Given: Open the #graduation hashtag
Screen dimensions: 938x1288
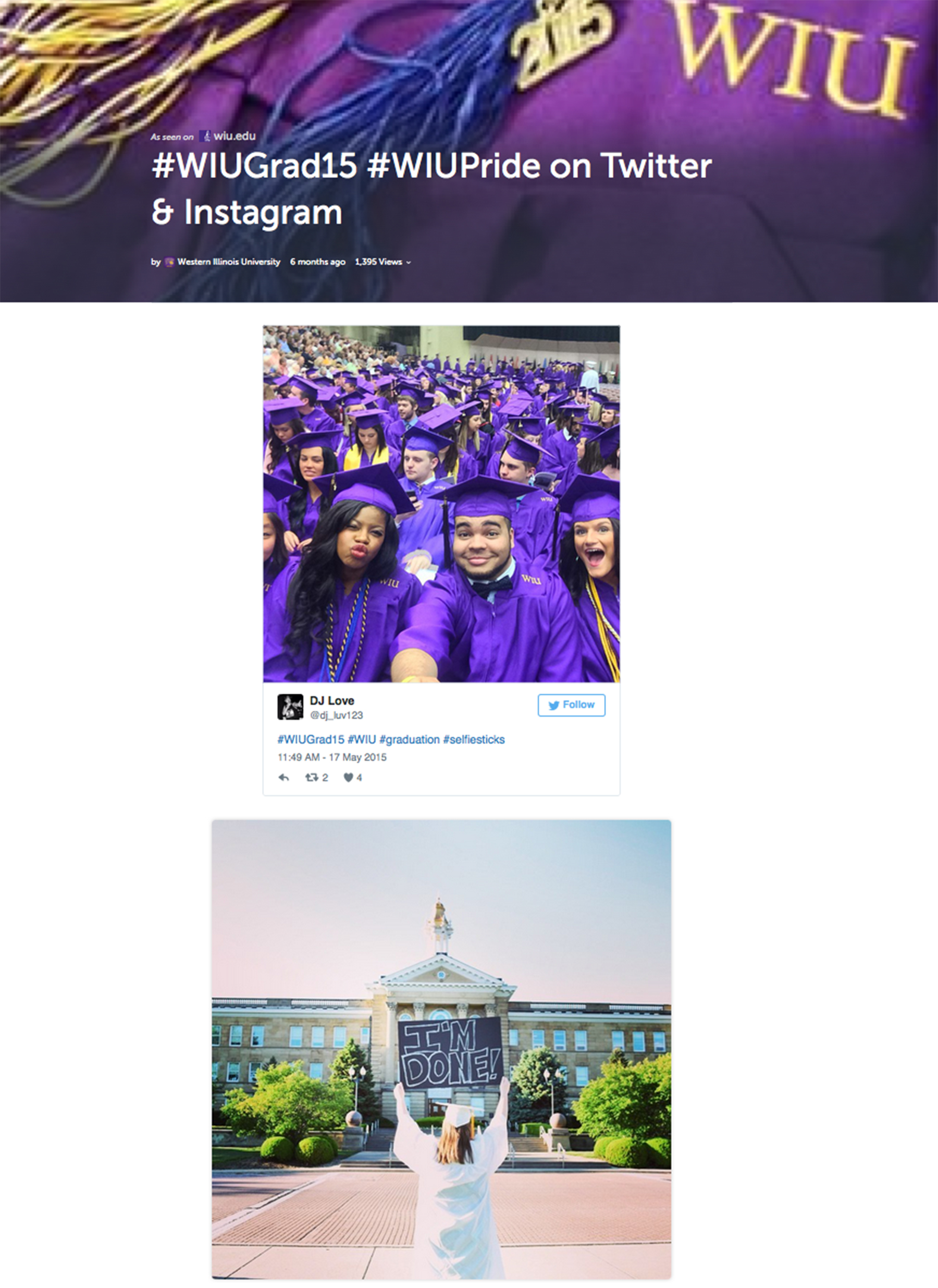Looking at the screenshot, I should [x=409, y=740].
